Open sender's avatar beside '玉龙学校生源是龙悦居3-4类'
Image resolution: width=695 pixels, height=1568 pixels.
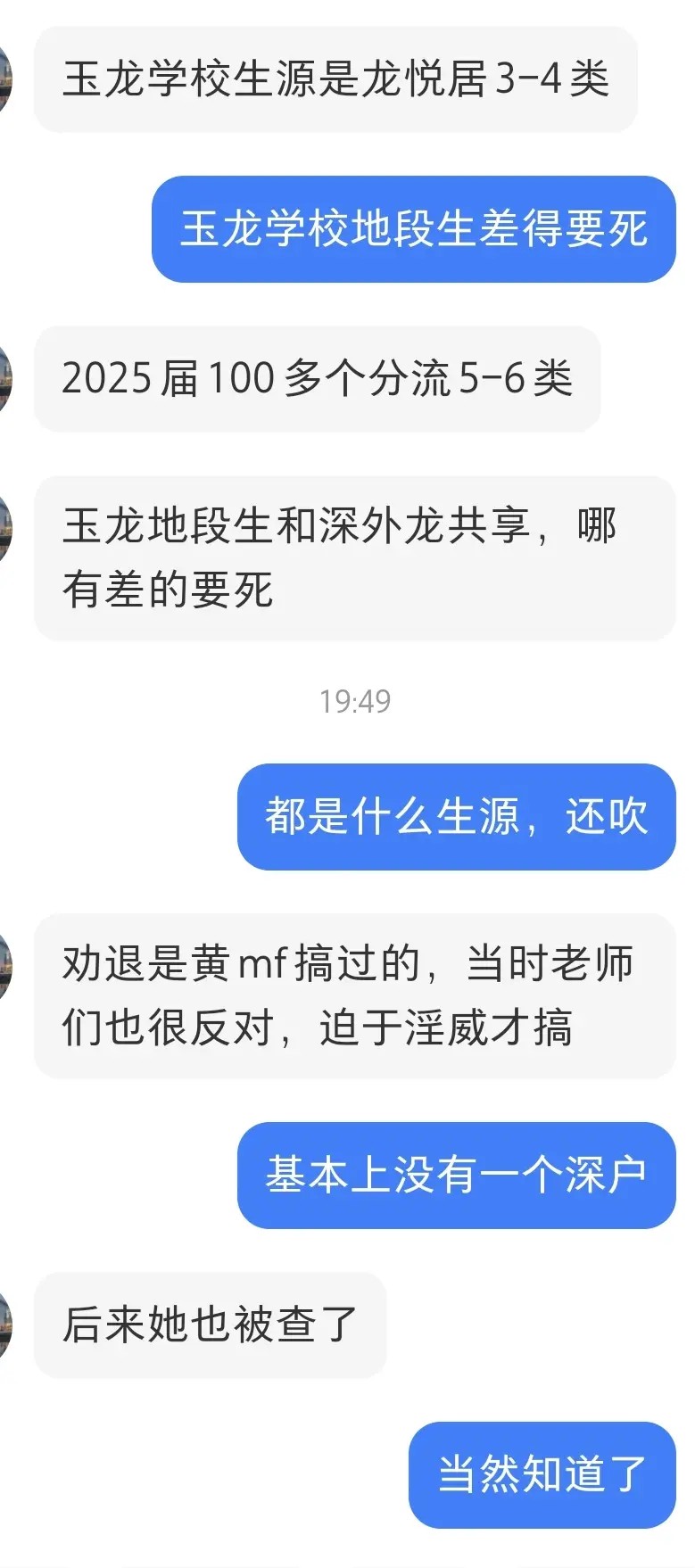pyautogui.click(x=4, y=79)
